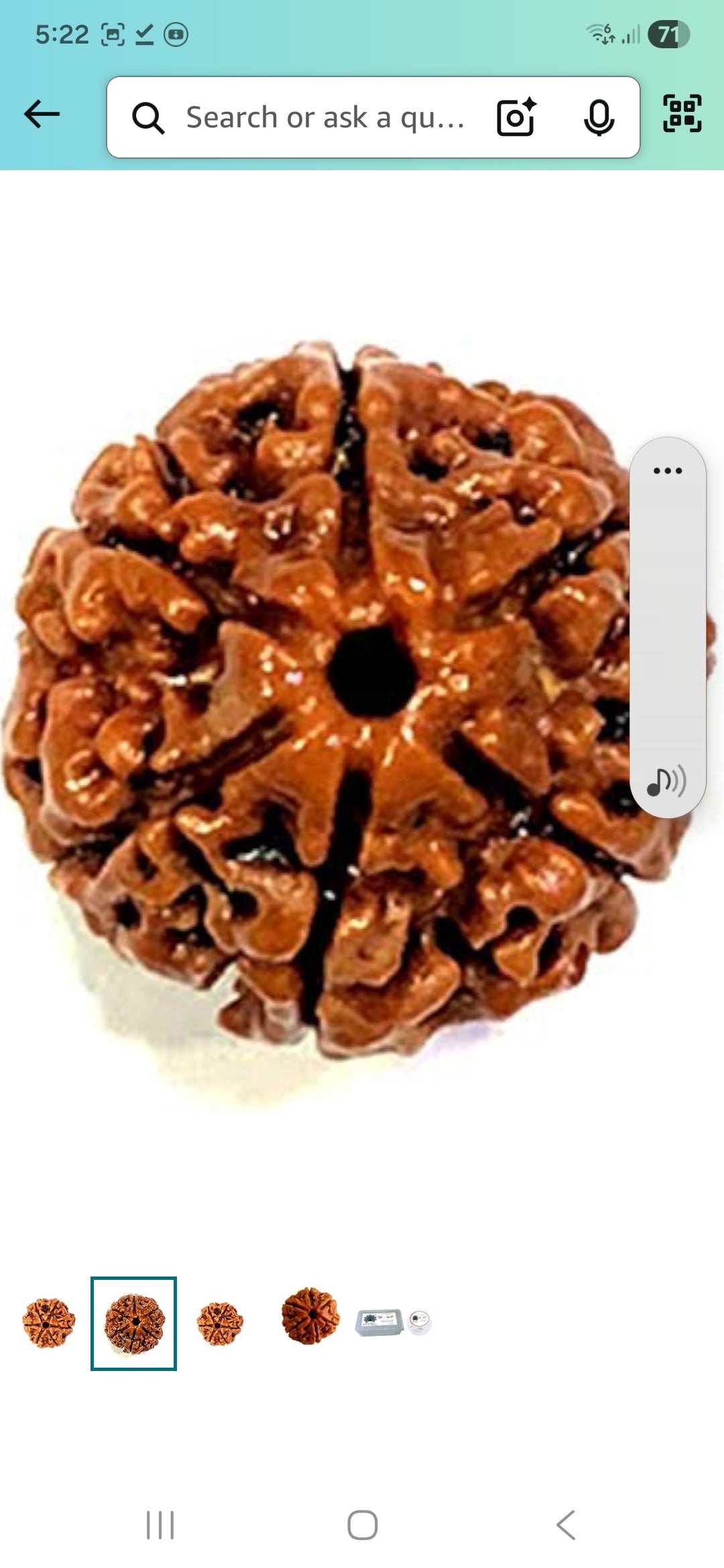
Task: Go to the system home screen
Action: point(362,1525)
